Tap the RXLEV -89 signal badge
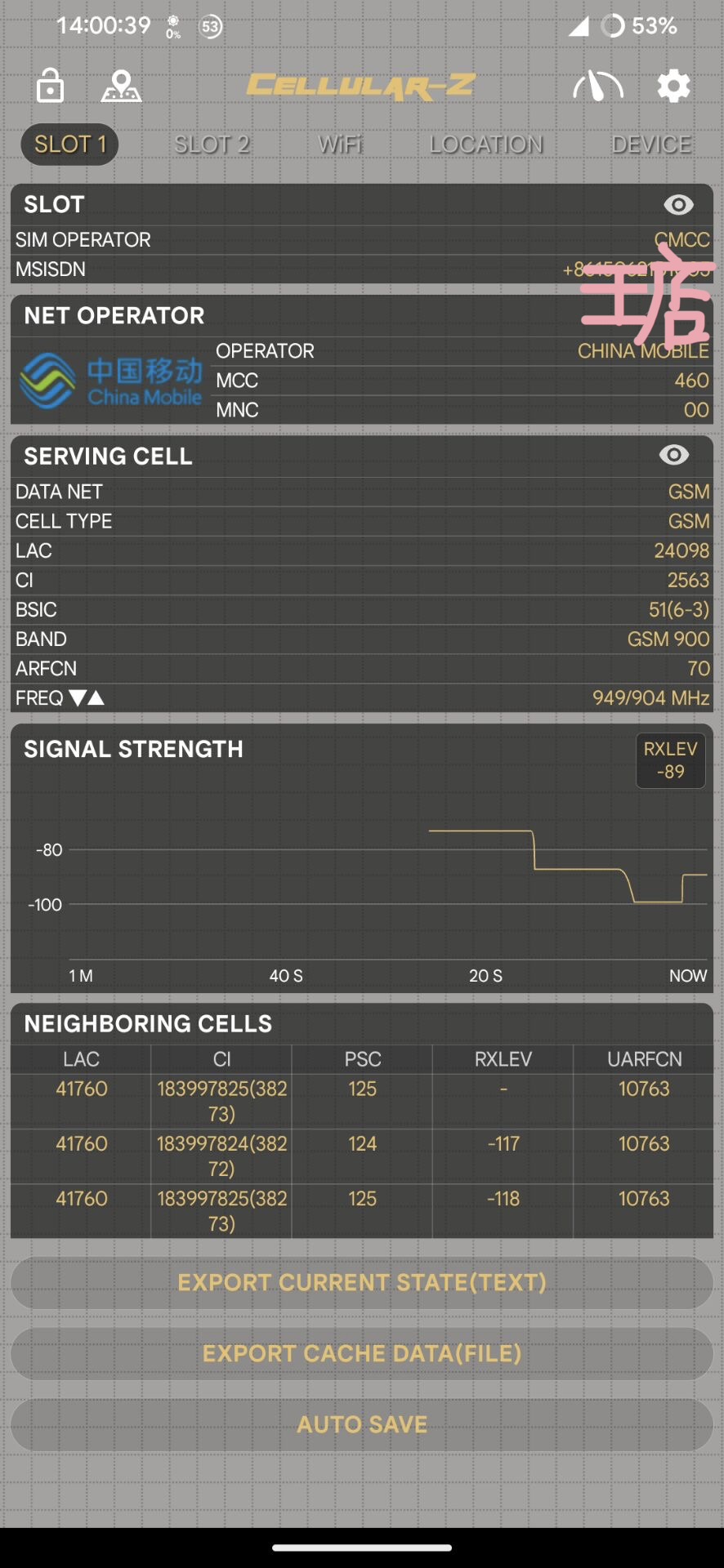The image size is (724, 1568). coord(670,760)
